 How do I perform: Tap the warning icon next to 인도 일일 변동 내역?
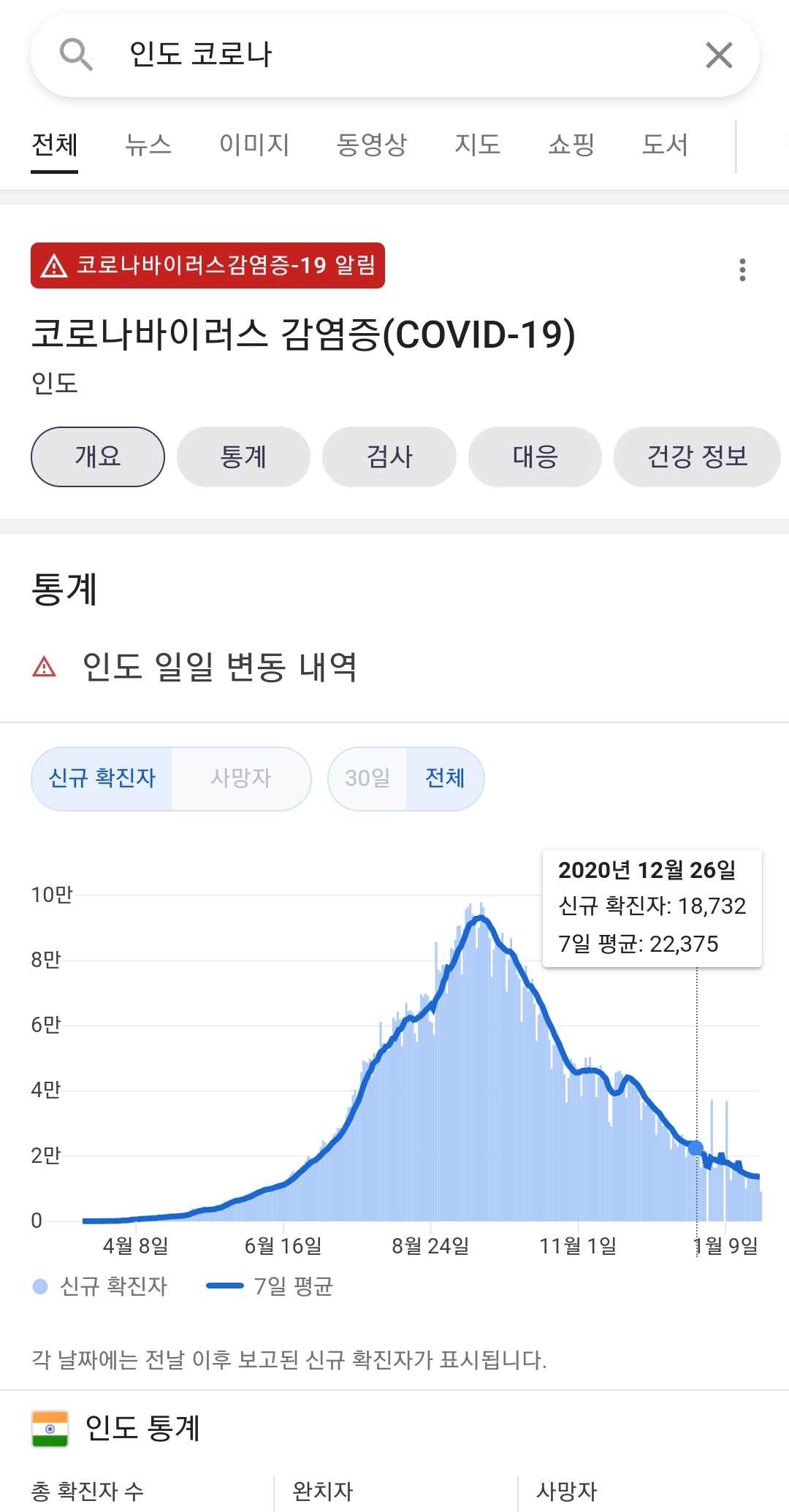click(x=45, y=667)
